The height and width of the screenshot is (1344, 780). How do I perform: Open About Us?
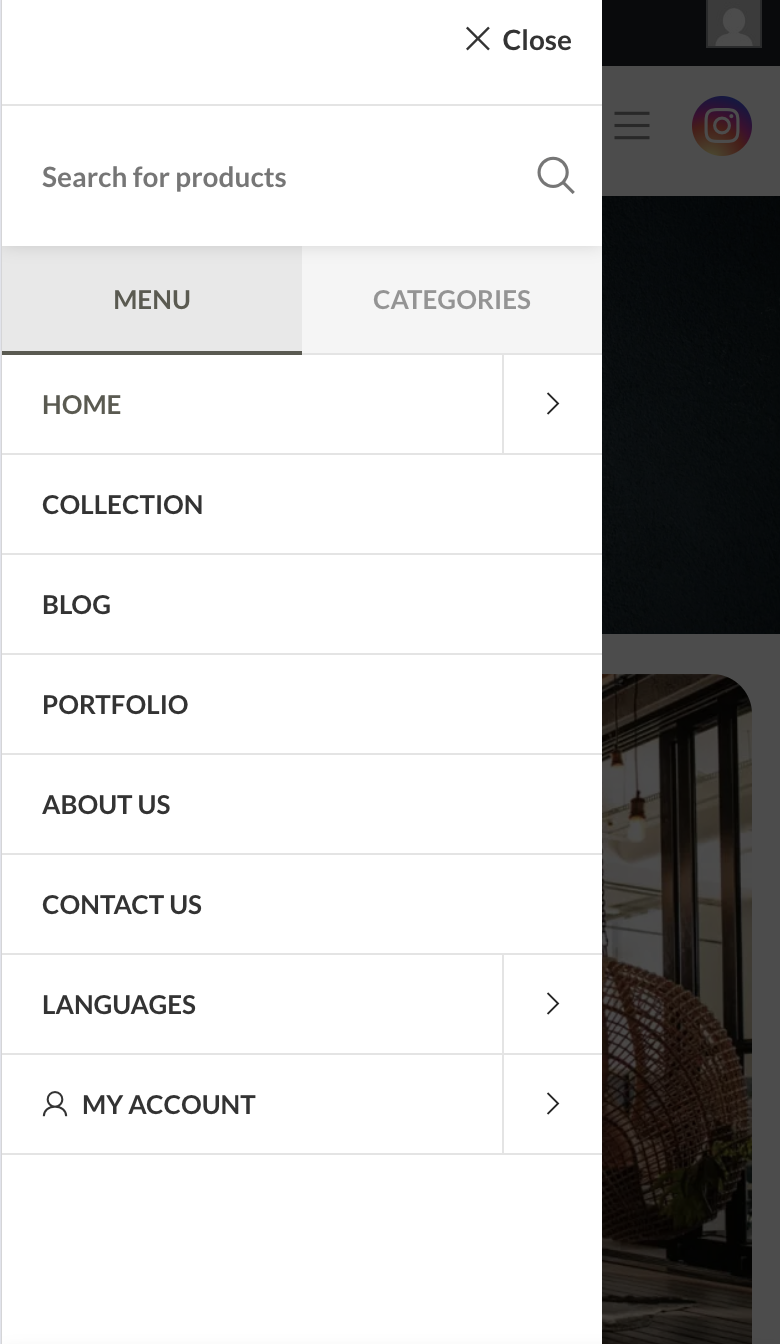point(106,804)
